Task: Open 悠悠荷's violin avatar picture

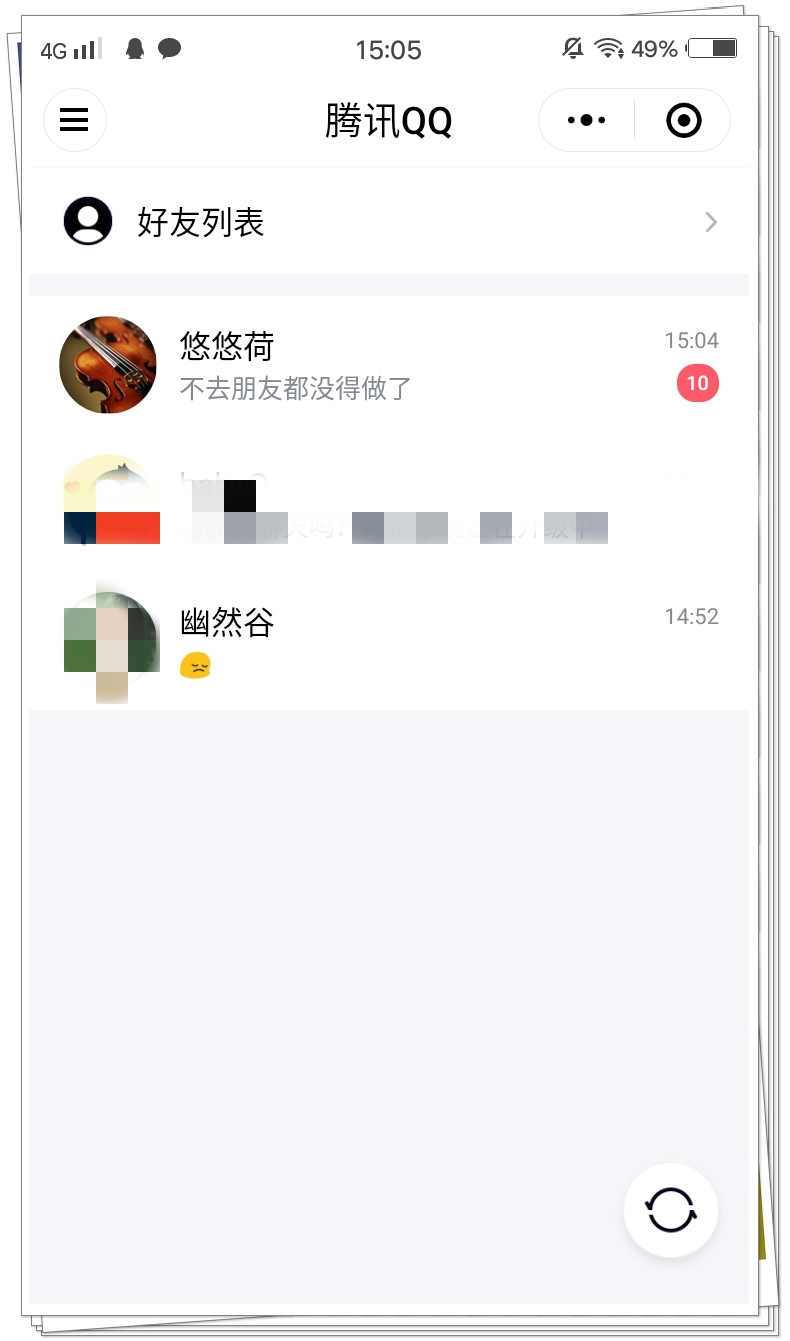Action: 108,365
